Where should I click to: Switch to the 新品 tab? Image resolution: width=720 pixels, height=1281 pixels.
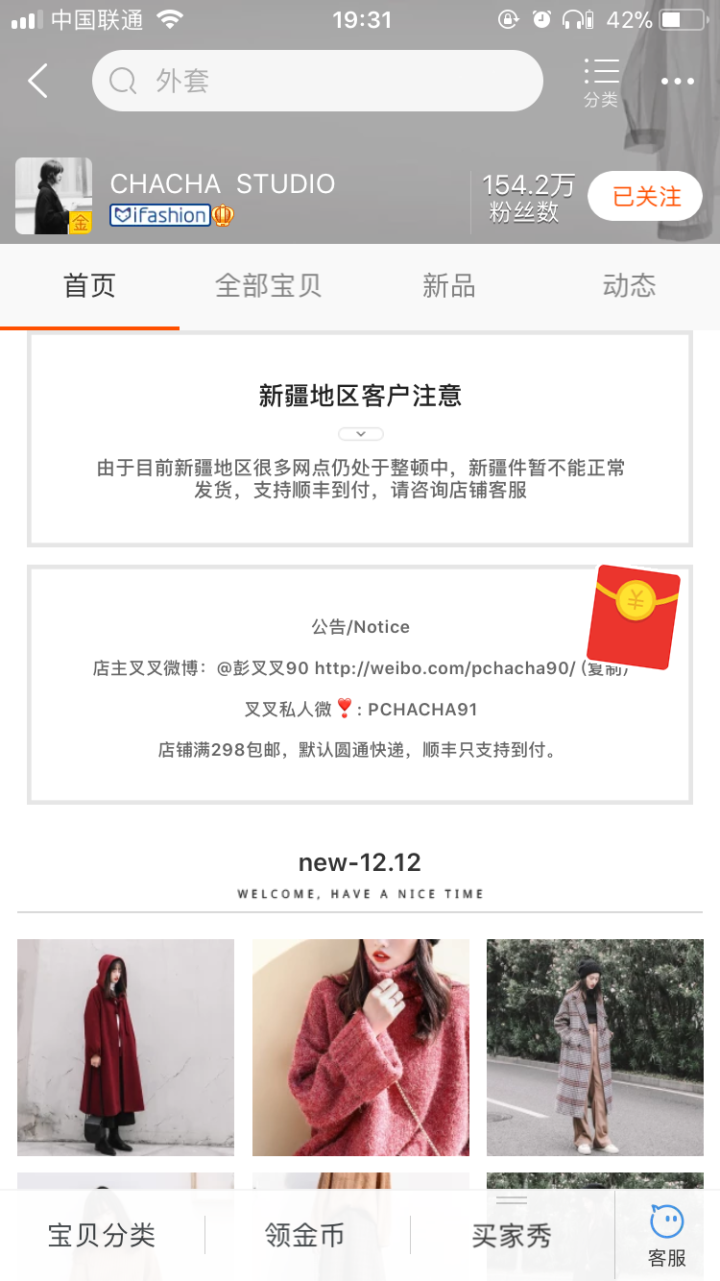click(x=448, y=286)
